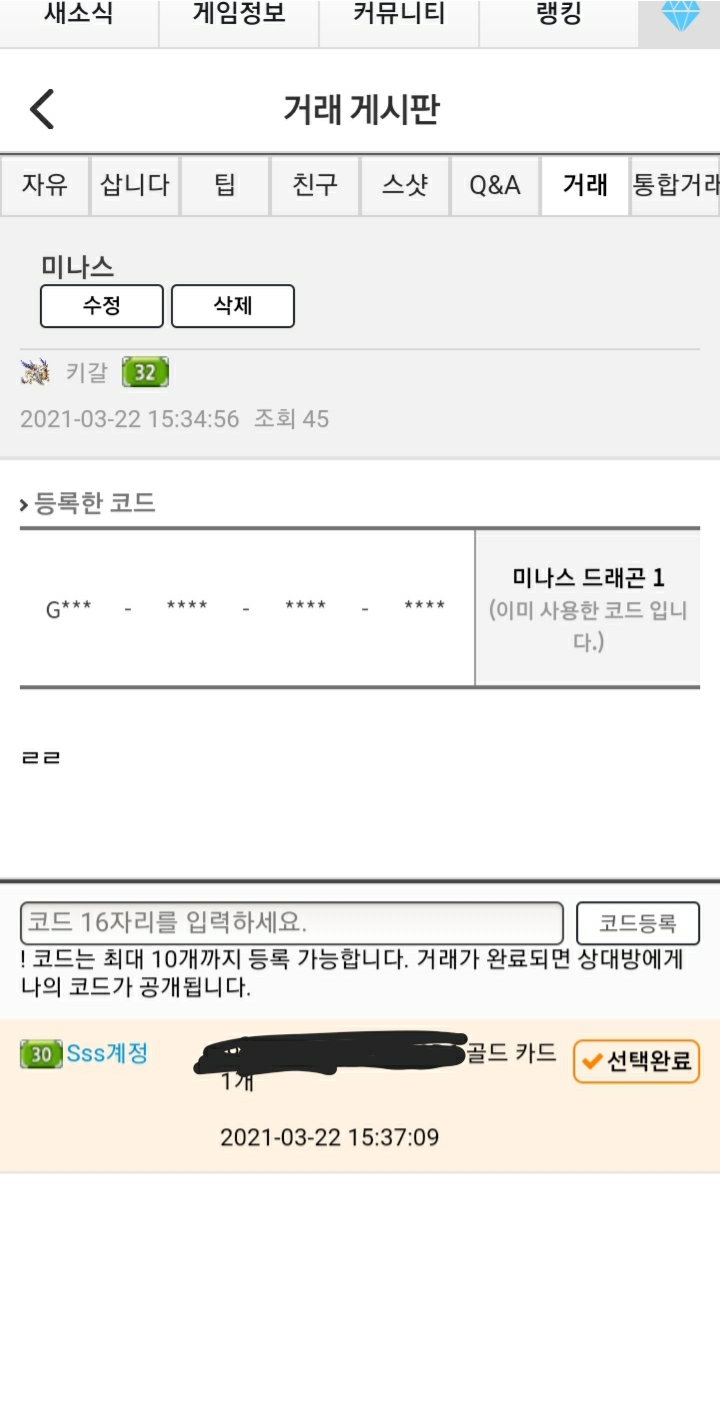Tap the 선택완료 button

[636, 1061]
